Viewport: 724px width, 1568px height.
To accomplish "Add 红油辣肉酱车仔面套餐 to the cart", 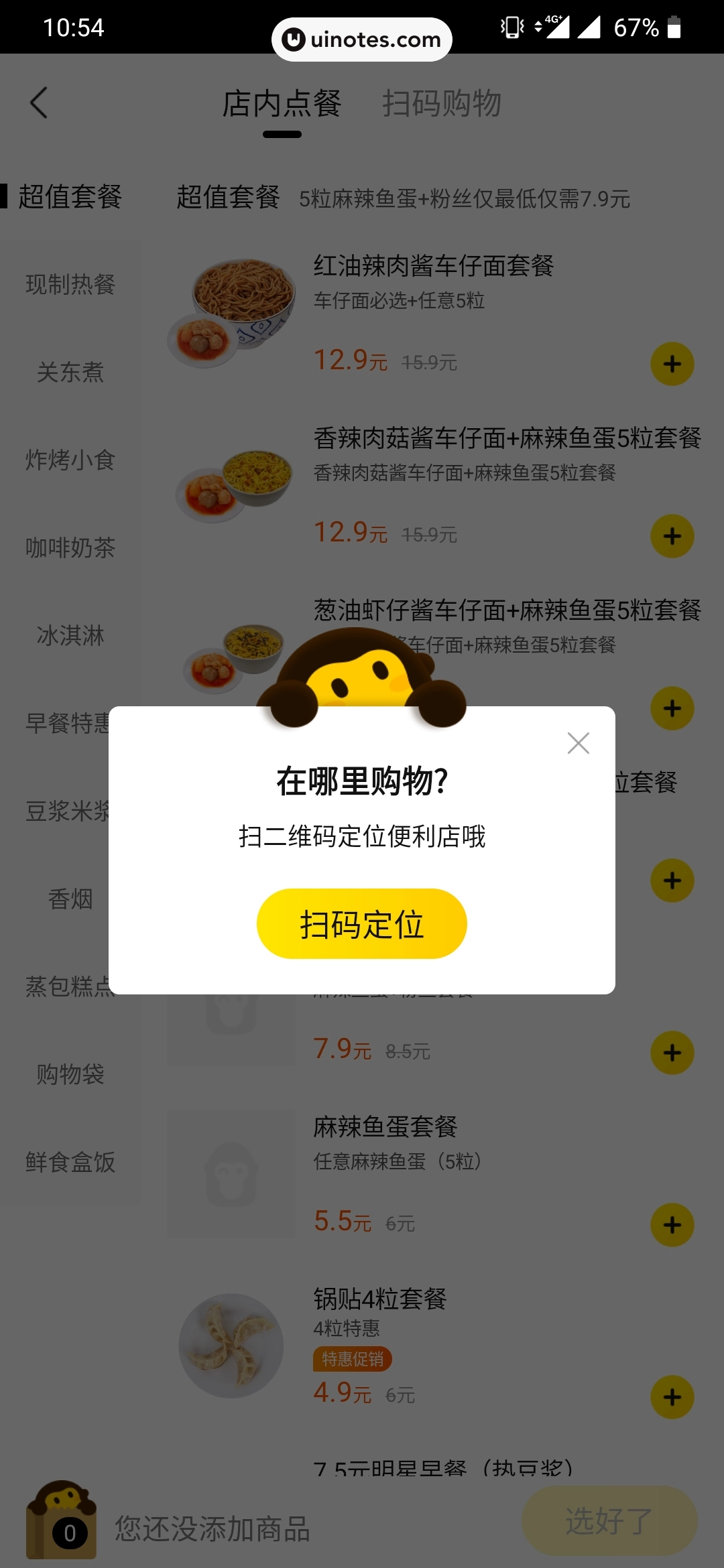I will coord(672,364).
